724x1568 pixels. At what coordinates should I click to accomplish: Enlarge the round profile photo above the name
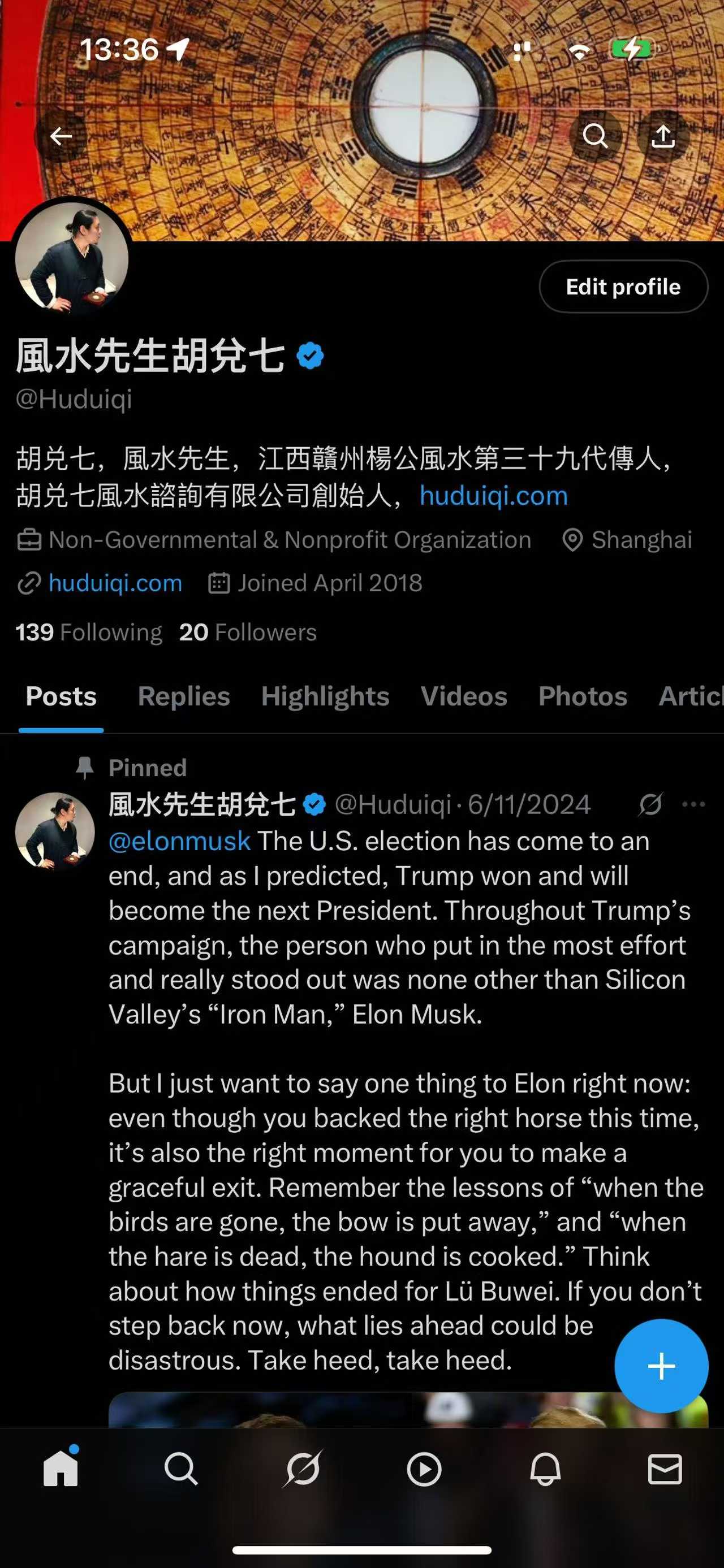pyautogui.click(x=72, y=258)
